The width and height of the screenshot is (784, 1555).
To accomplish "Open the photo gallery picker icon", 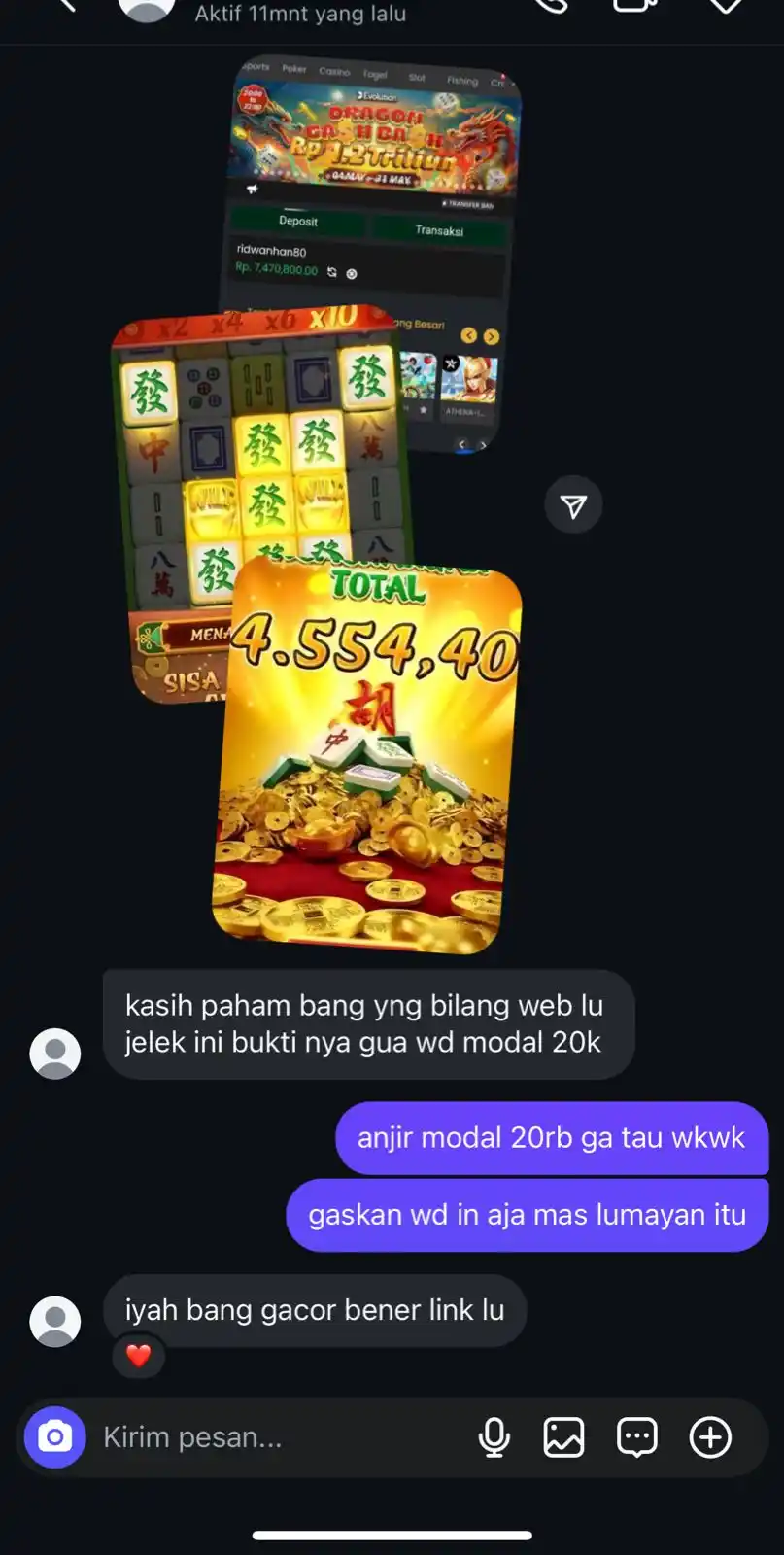I will [564, 1437].
